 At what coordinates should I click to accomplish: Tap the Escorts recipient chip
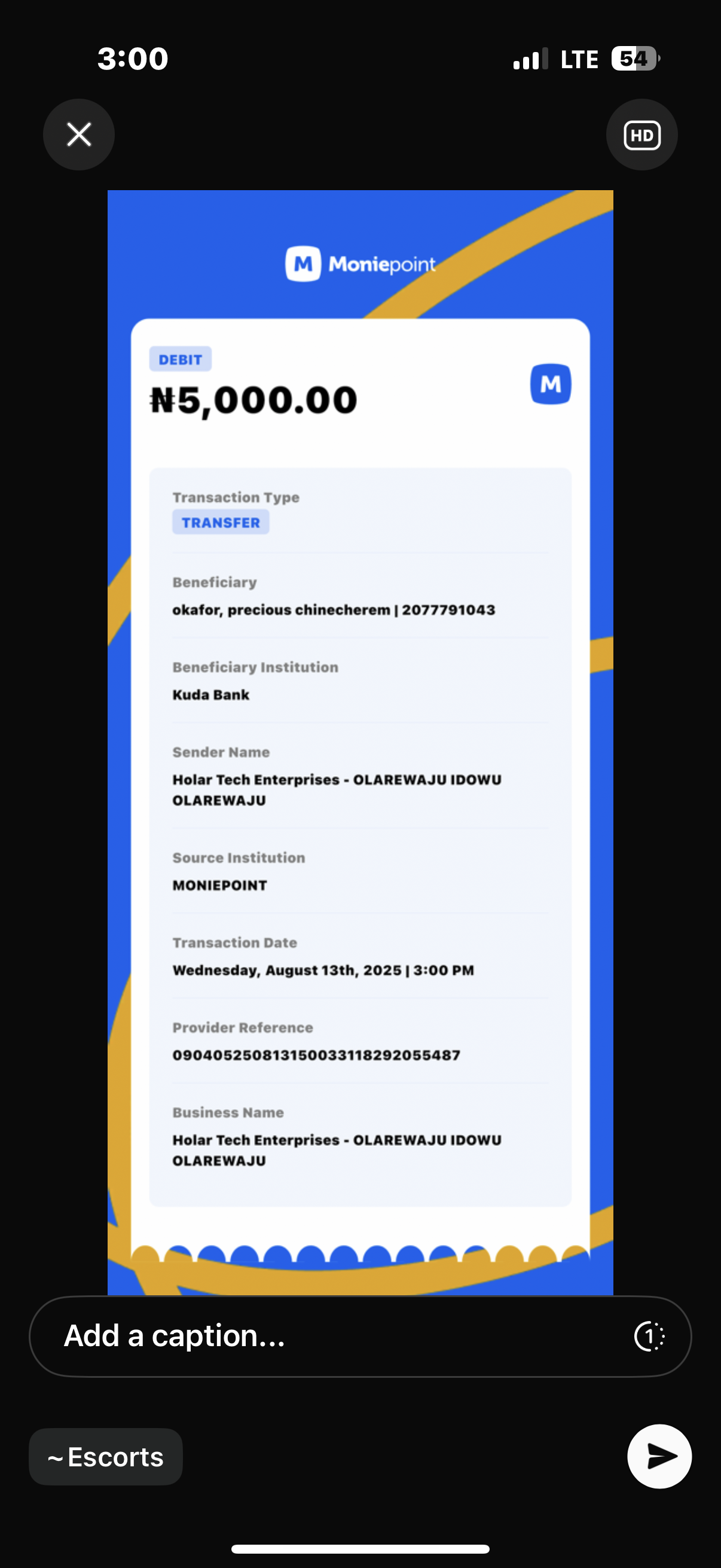coord(105,1457)
